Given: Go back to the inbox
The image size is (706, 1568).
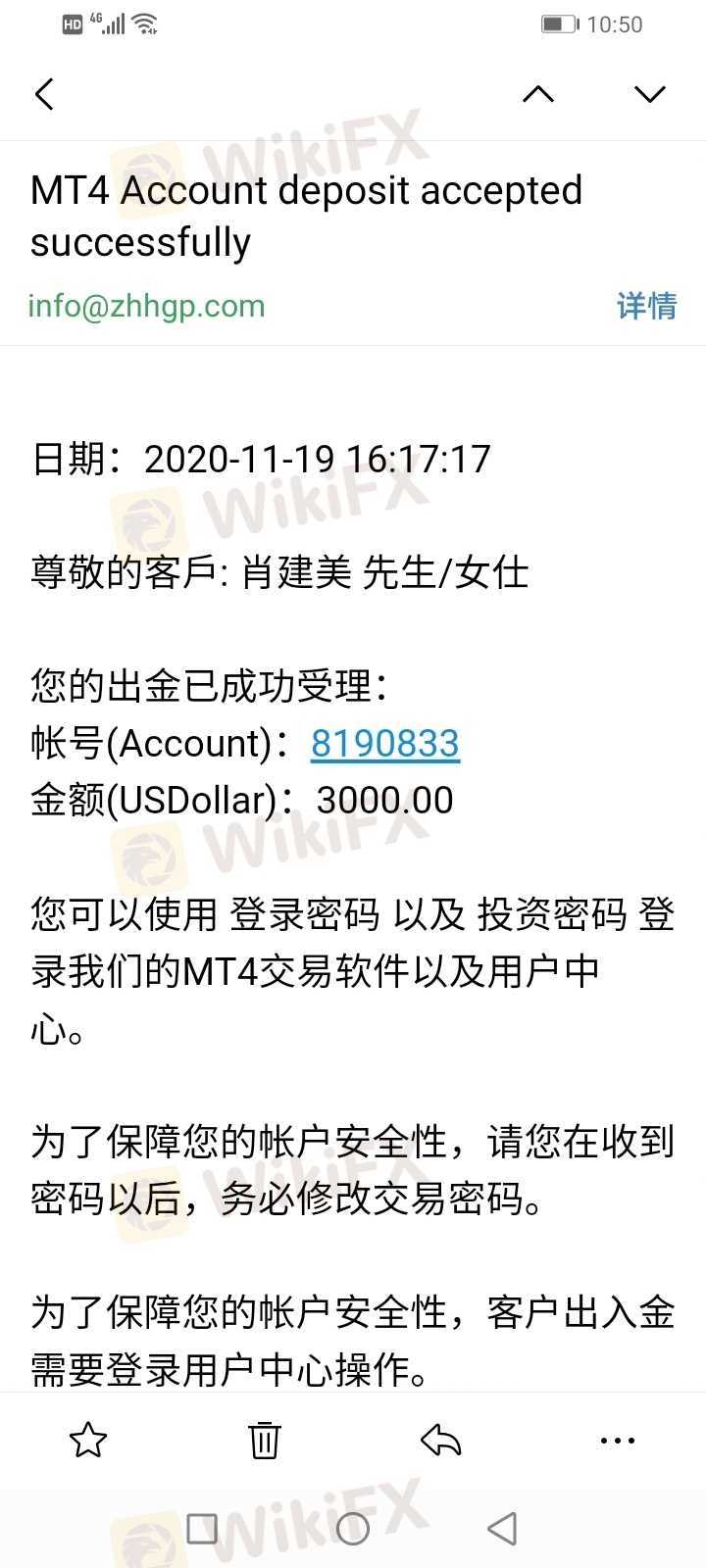Looking at the screenshot, I should [44, 94].
